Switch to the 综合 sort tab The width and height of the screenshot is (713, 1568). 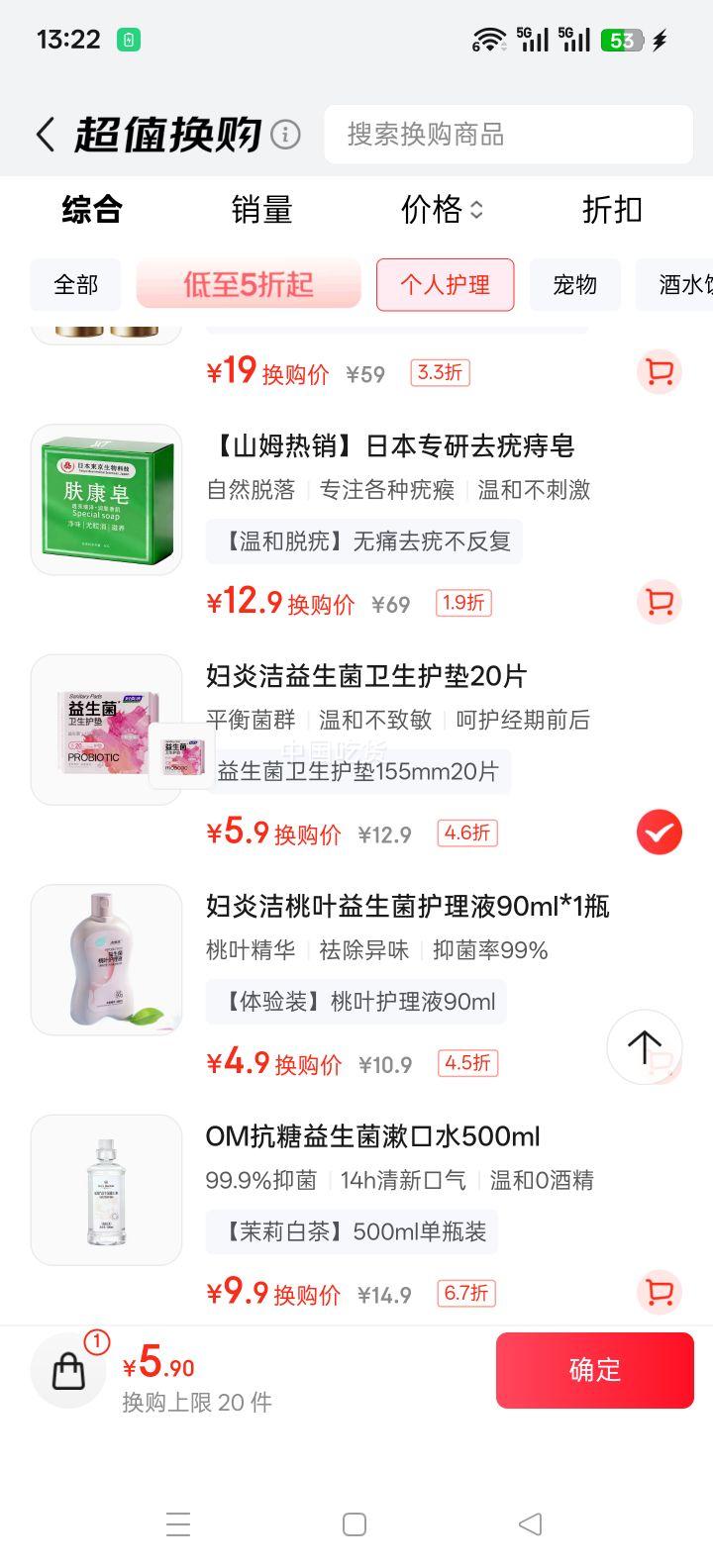[92, 210]
